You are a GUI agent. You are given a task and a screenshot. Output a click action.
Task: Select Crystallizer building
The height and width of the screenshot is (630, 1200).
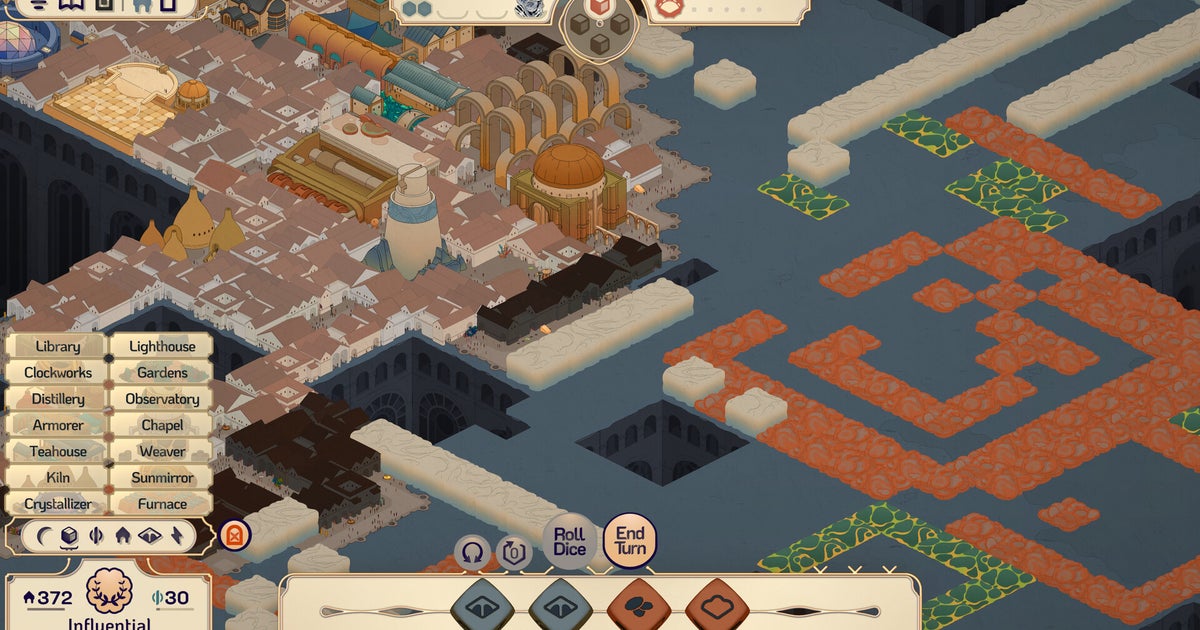click(58, 504)
